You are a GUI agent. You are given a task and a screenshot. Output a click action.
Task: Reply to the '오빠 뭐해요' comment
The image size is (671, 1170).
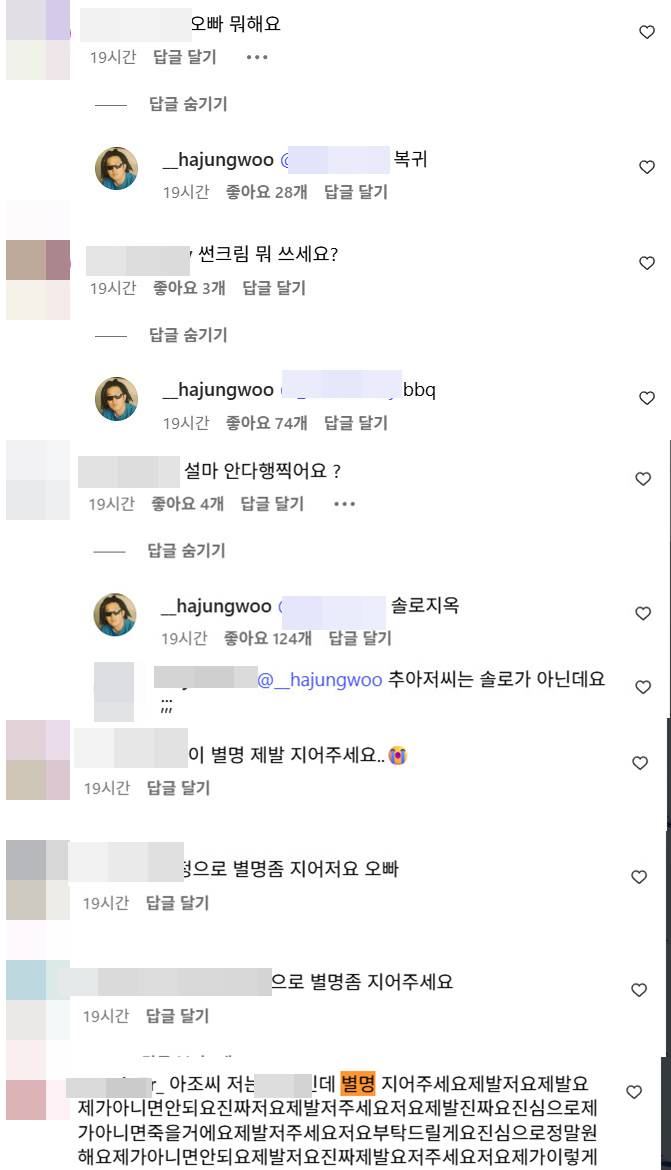tap(184, 58)
